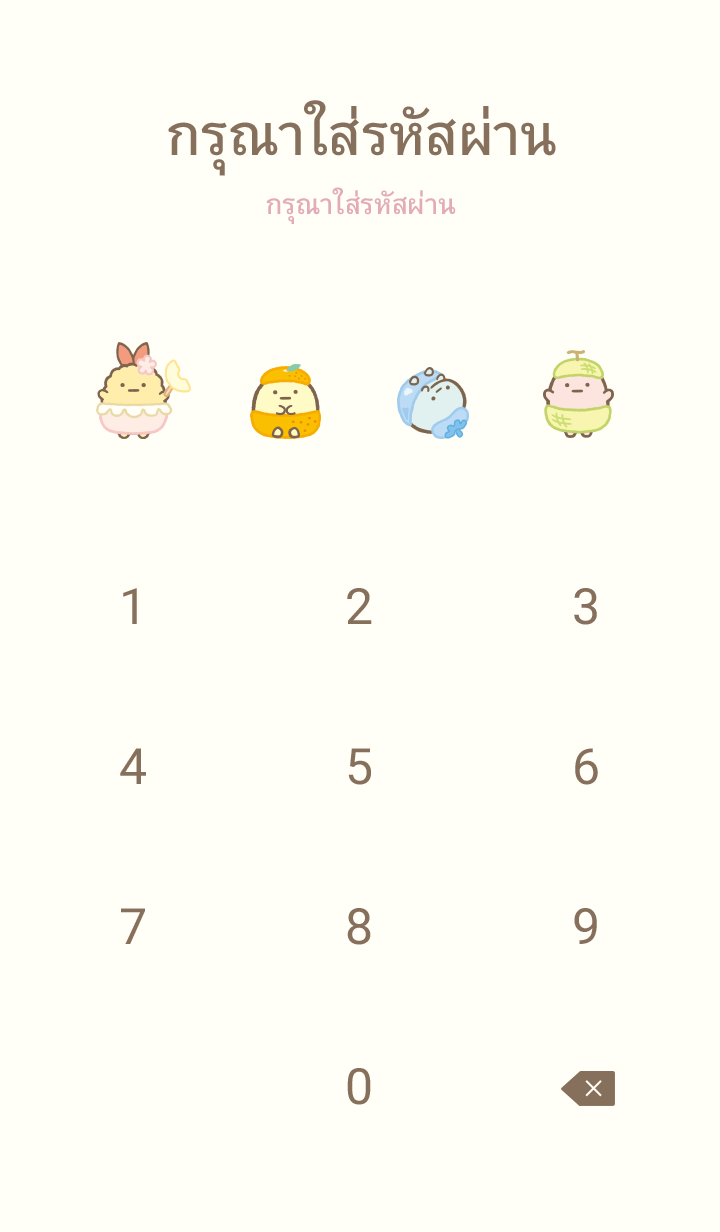Viewport: 720px width, 1232px height.
Task: Select the 3 key
Action: (586, 608)
